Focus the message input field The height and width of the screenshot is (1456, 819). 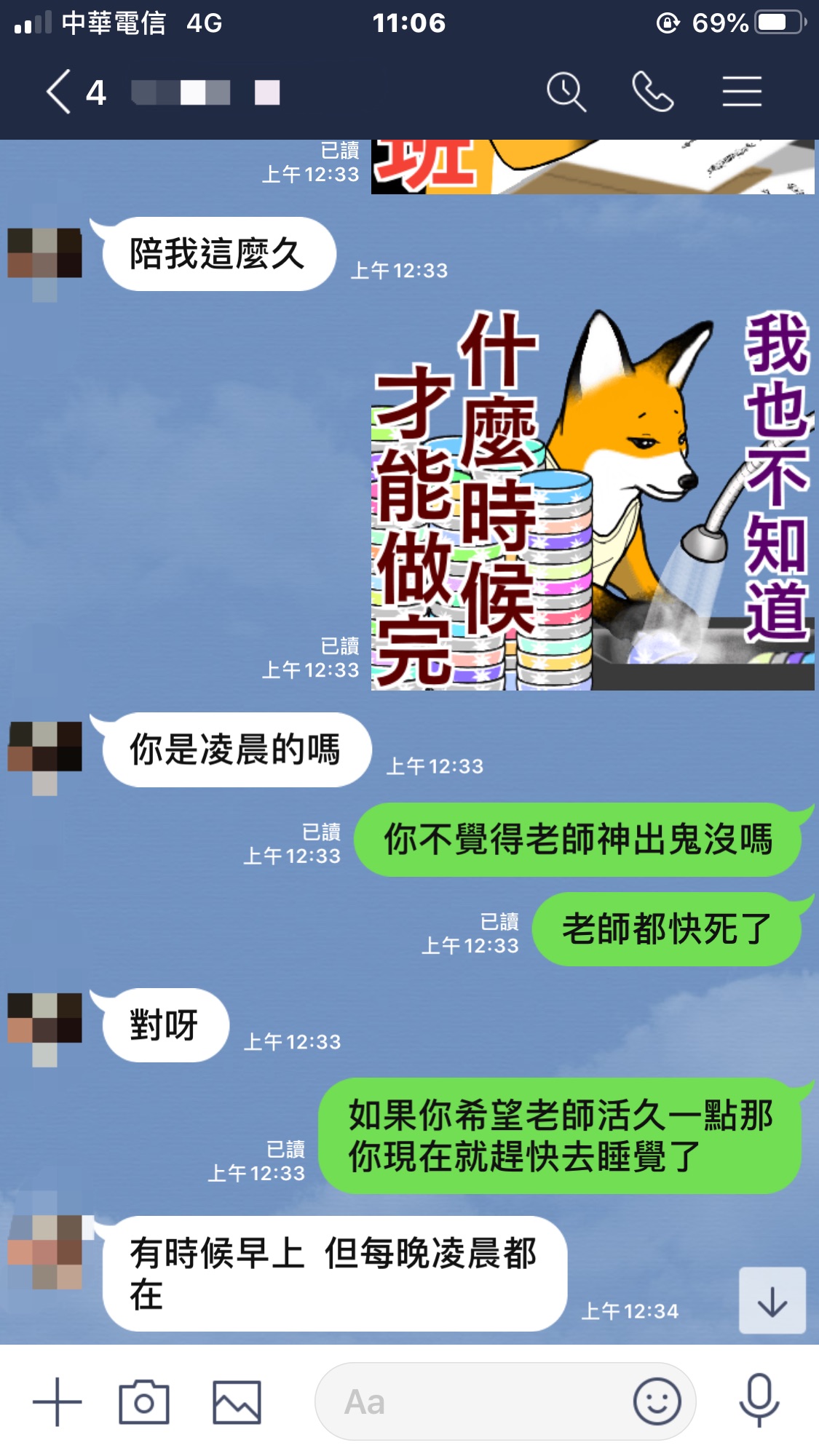(x=473, y=1401)
